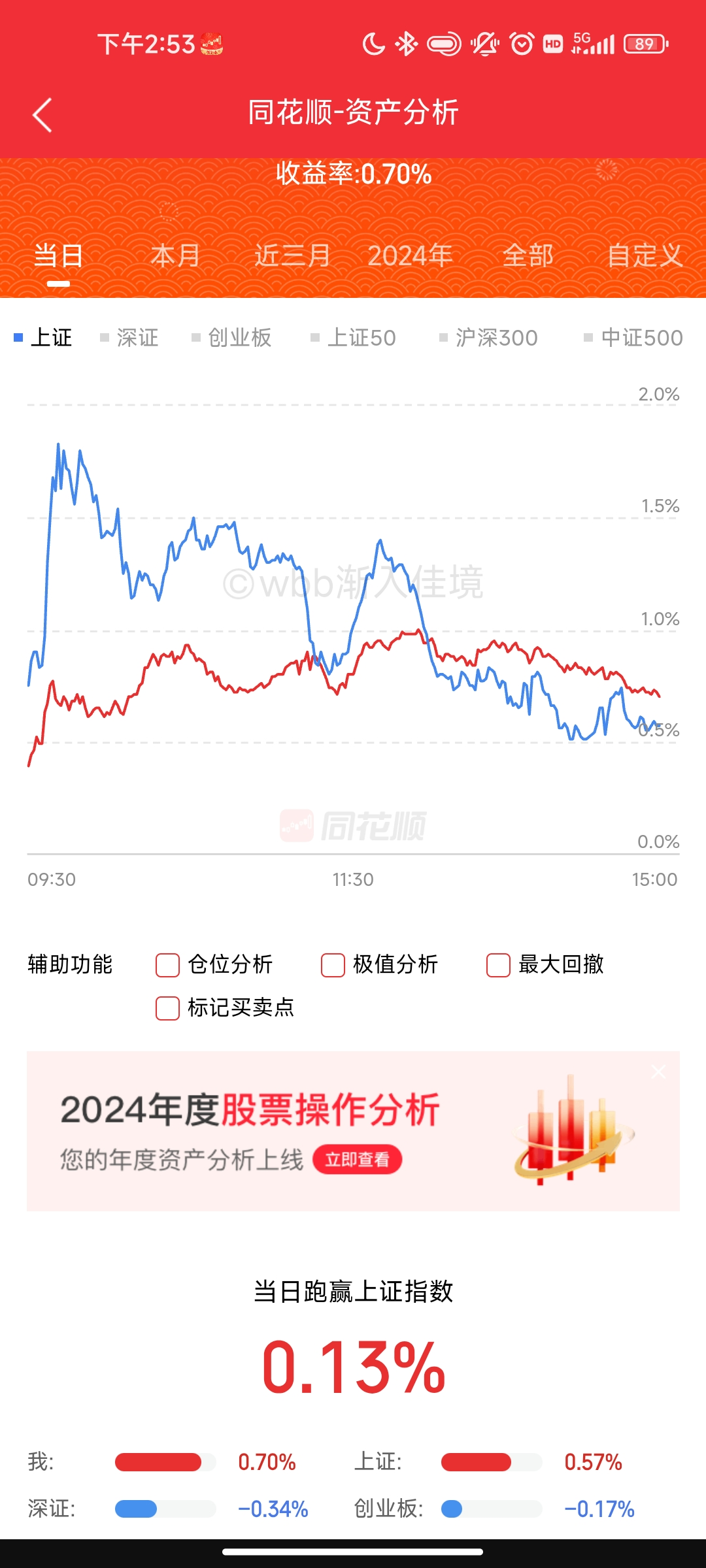Turn on 标记买卖点
The height and width of the screenshot is (1568, 706).
[168, 1008]
